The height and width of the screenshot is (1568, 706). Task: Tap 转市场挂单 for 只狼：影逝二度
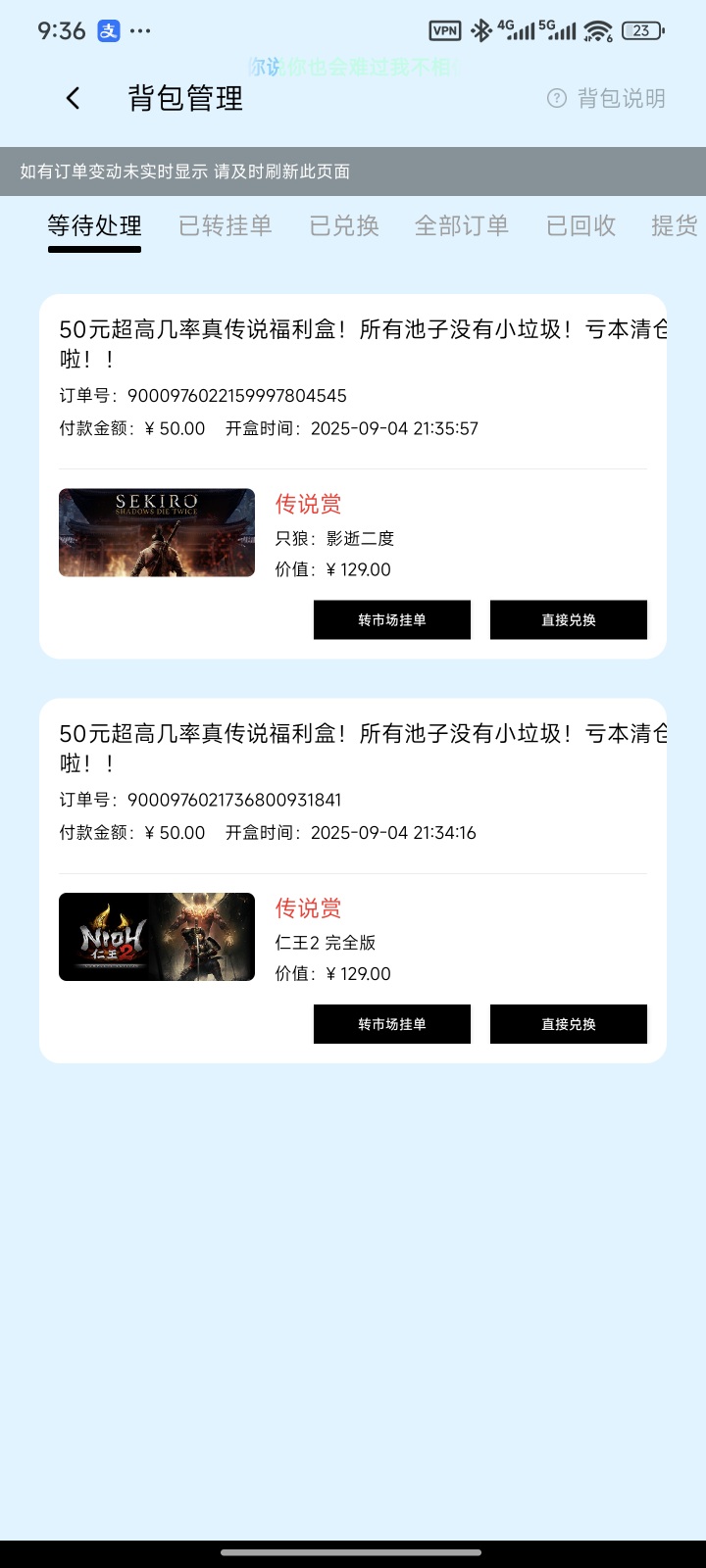392,619
